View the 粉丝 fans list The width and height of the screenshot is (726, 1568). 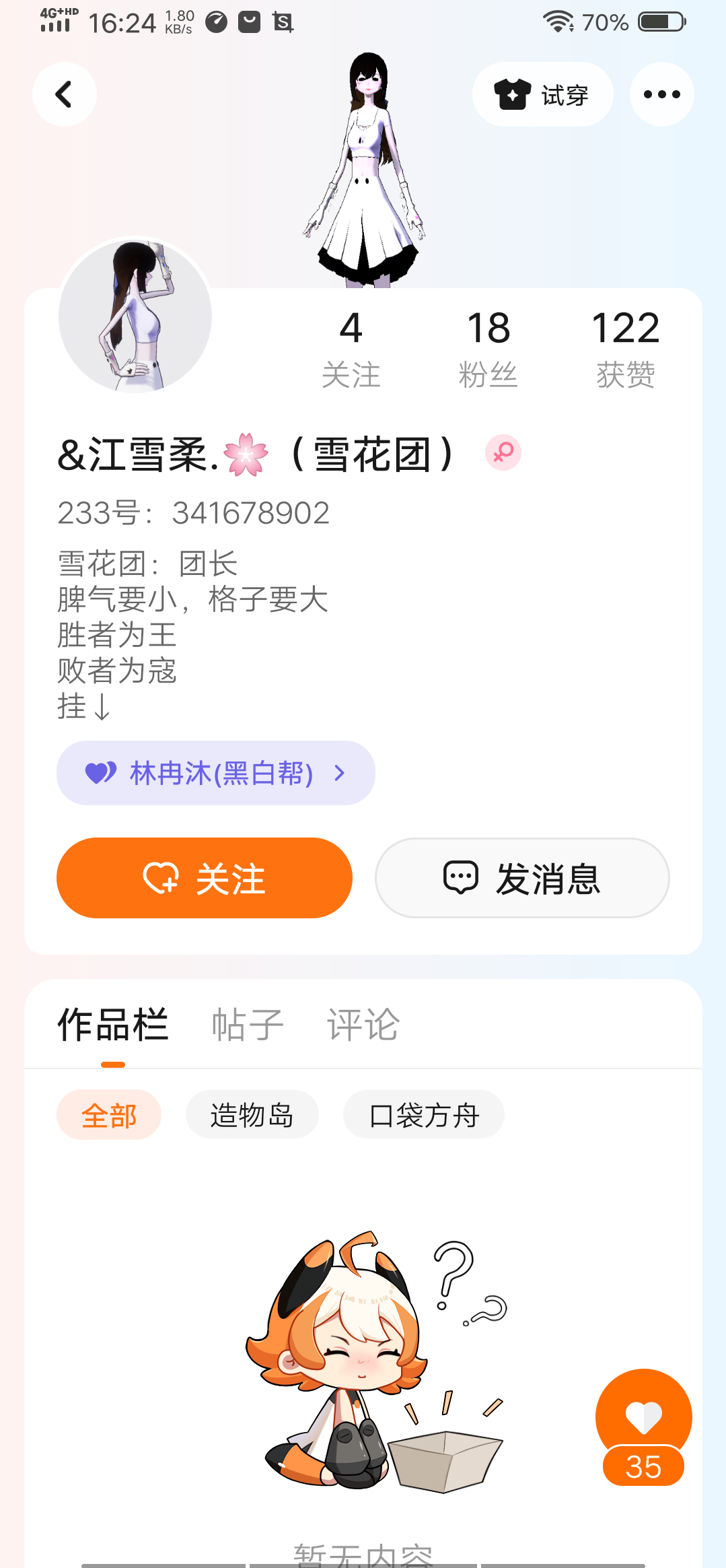click(x=488, y=349)
